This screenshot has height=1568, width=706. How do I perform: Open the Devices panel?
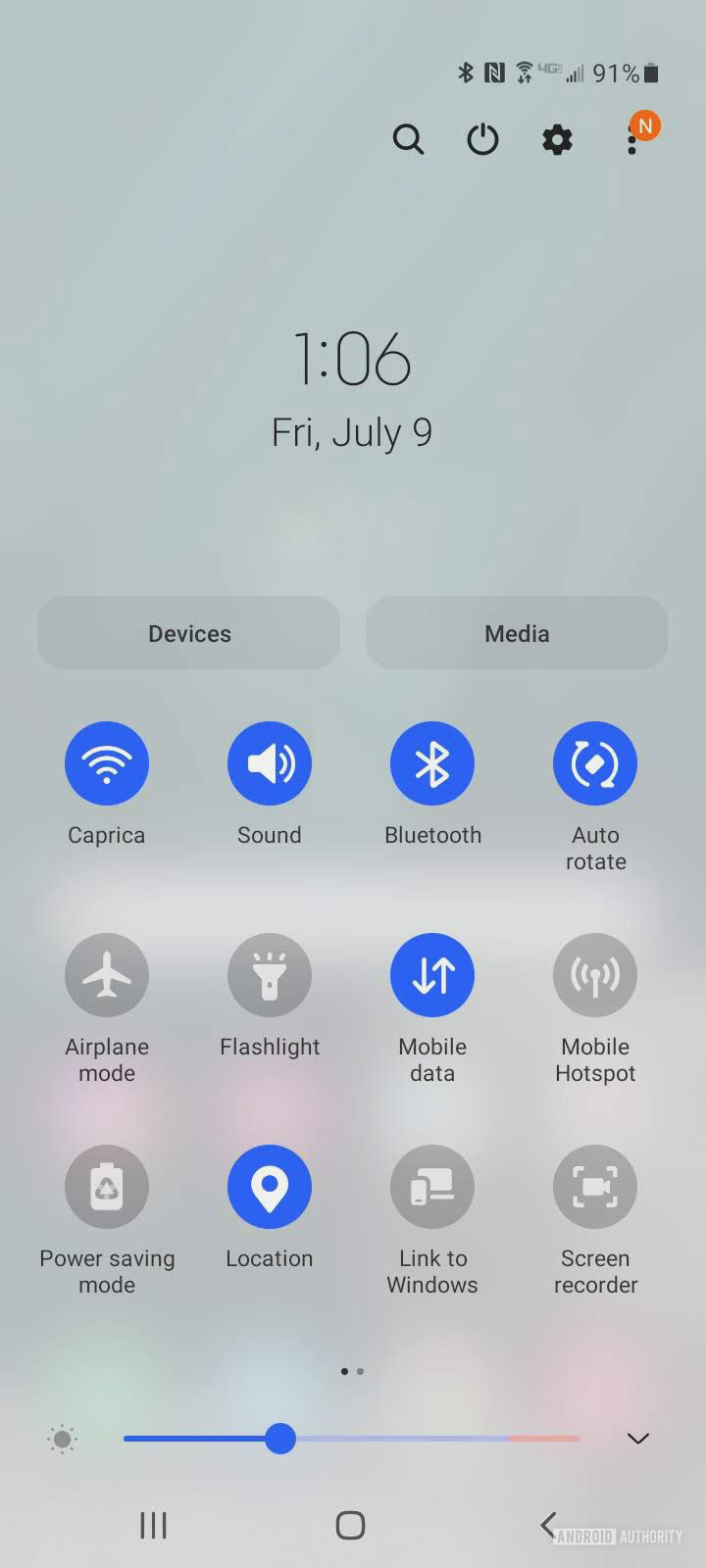[189, 633]
